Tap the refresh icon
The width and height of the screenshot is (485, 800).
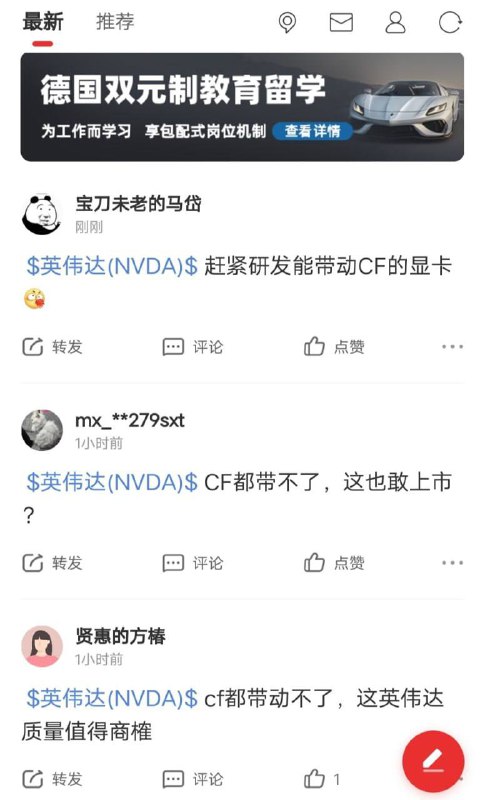click(x=450, y=22)
